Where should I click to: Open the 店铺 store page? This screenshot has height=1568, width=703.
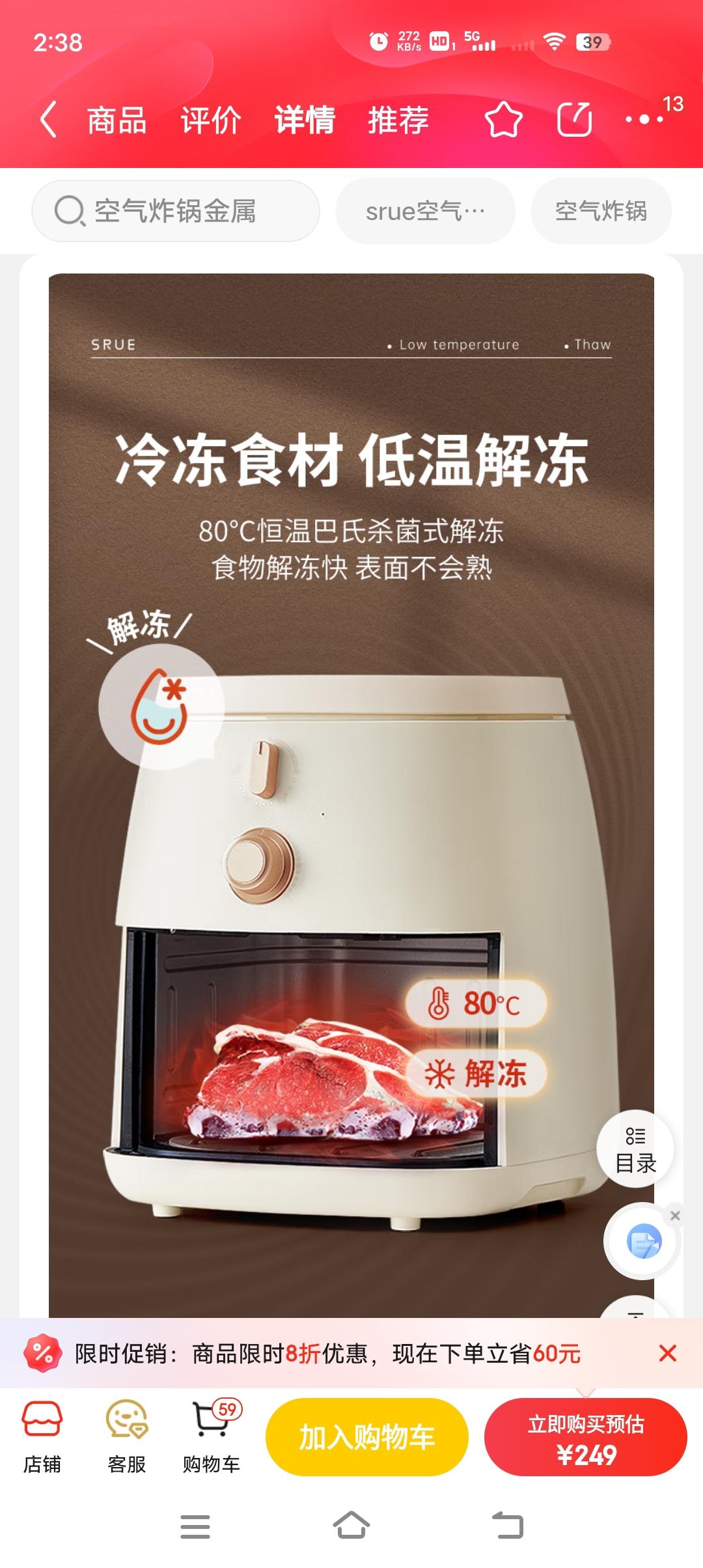click(x=42, y=1436)
